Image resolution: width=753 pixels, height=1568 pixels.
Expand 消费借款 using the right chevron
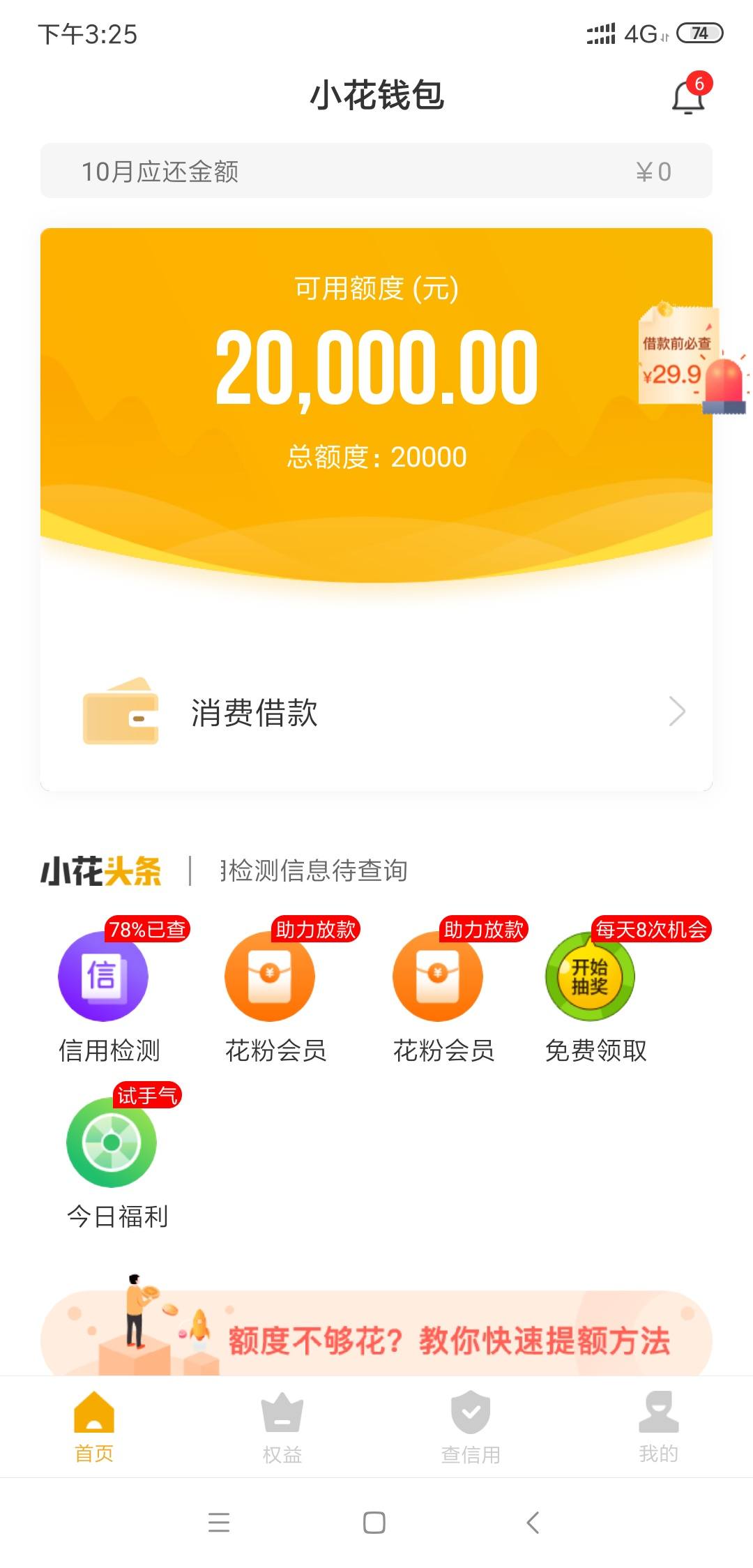(x=677, y=713)
